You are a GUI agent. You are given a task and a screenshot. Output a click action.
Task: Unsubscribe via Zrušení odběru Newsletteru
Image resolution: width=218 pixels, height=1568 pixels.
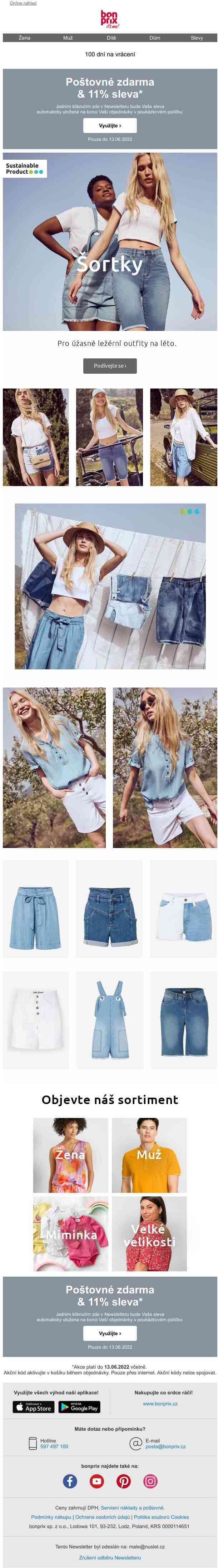pyautogui.click(x=110, y=1558)
